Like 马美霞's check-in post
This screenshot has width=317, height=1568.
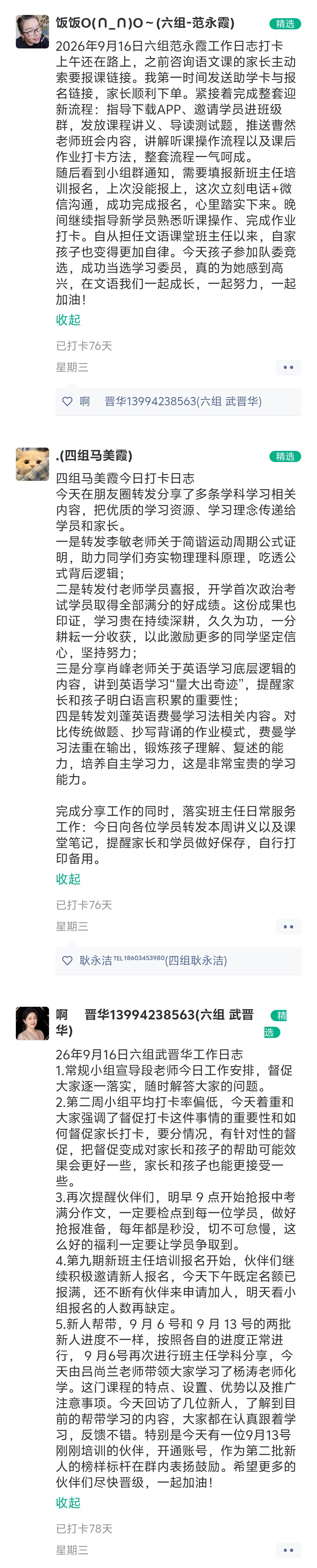[68, 960]
